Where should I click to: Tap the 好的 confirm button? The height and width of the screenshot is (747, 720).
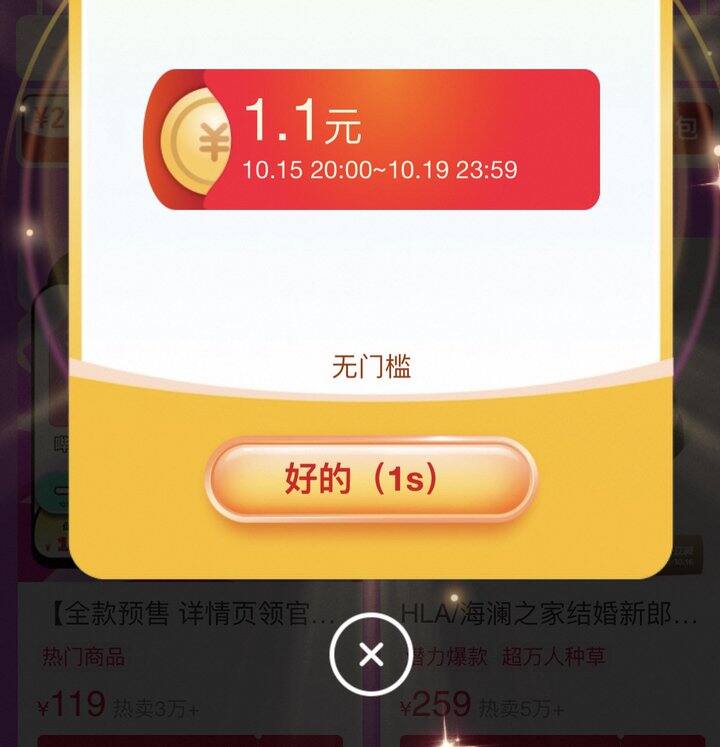tap(370, 479)
